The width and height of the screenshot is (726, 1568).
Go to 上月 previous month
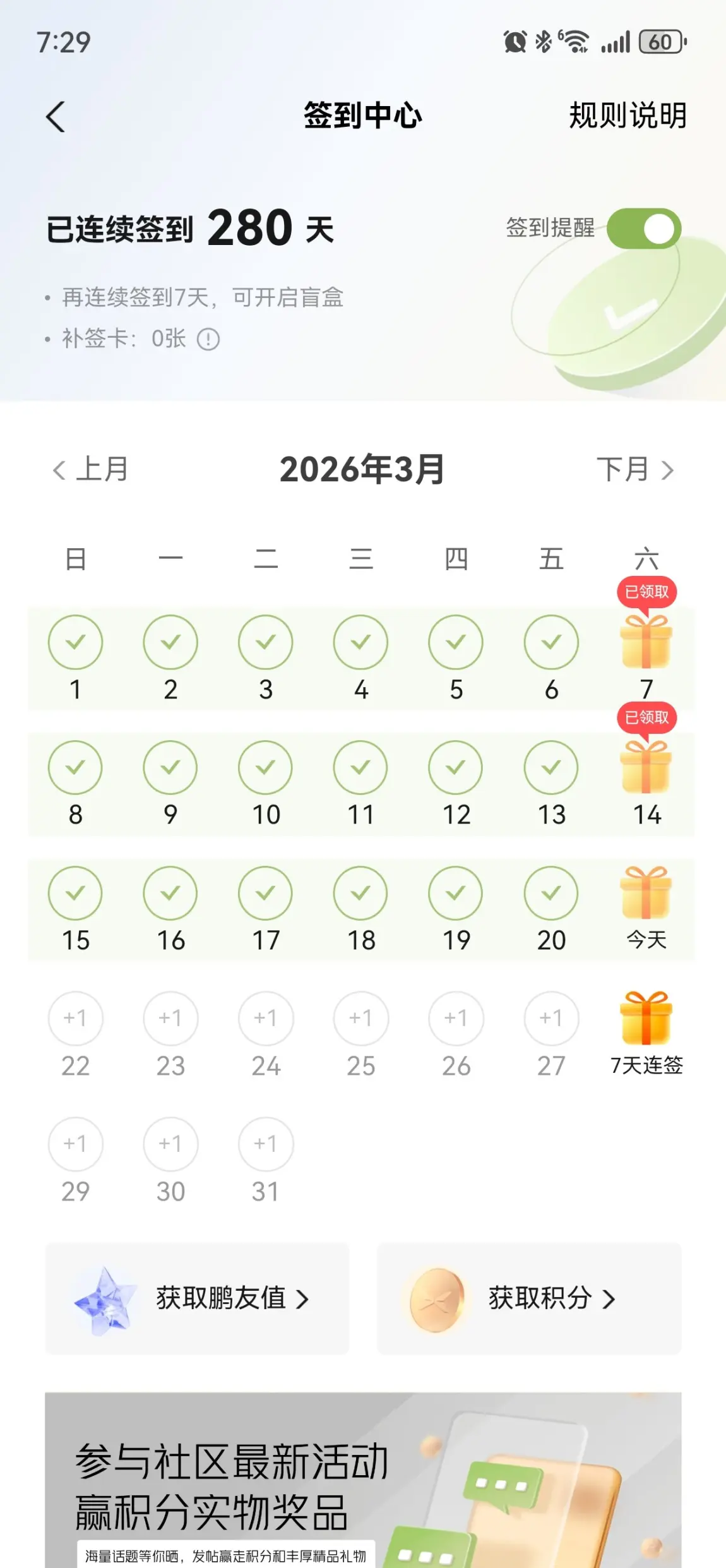coord(91,469)
